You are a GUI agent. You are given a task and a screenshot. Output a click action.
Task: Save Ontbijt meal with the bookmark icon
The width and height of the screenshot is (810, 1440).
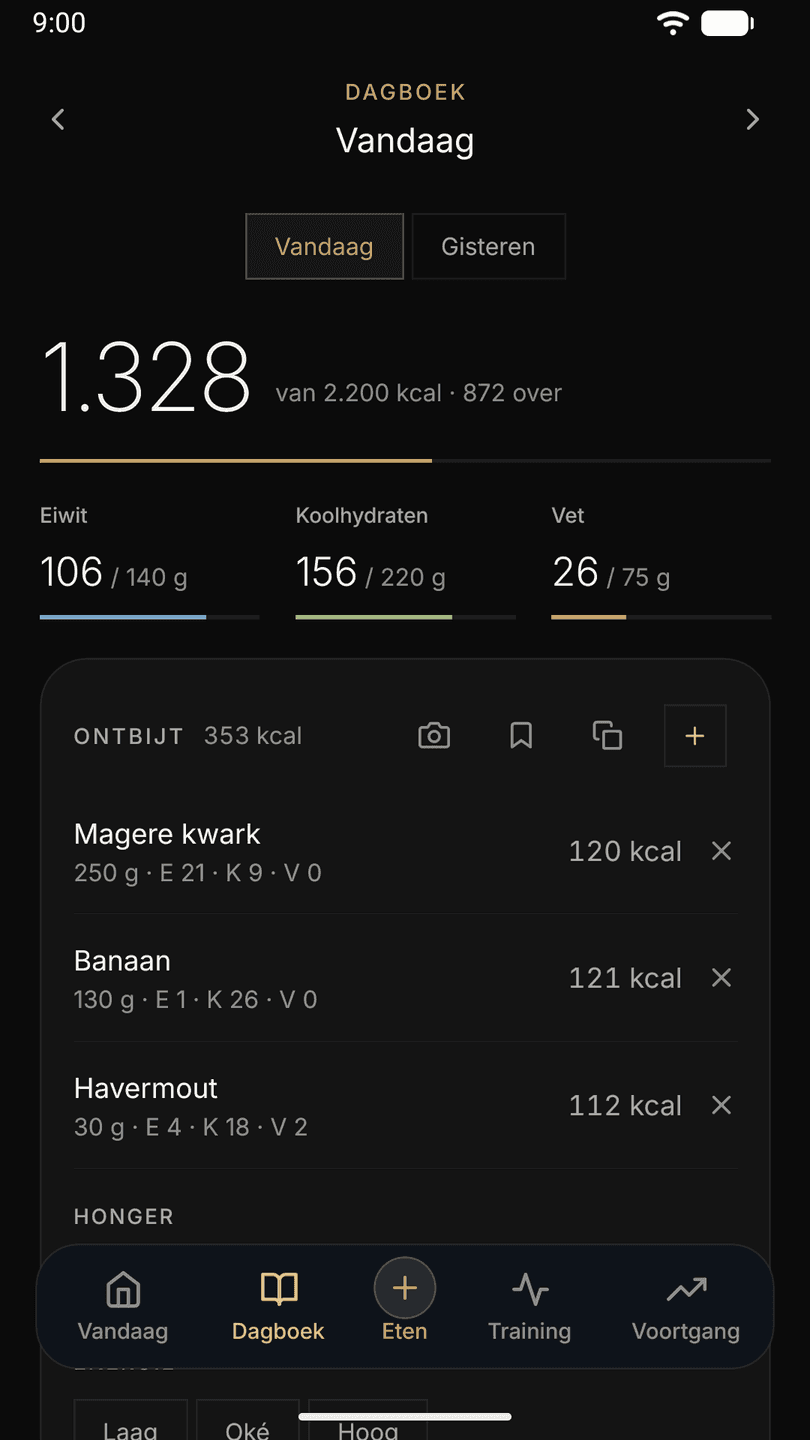(521, 736)
